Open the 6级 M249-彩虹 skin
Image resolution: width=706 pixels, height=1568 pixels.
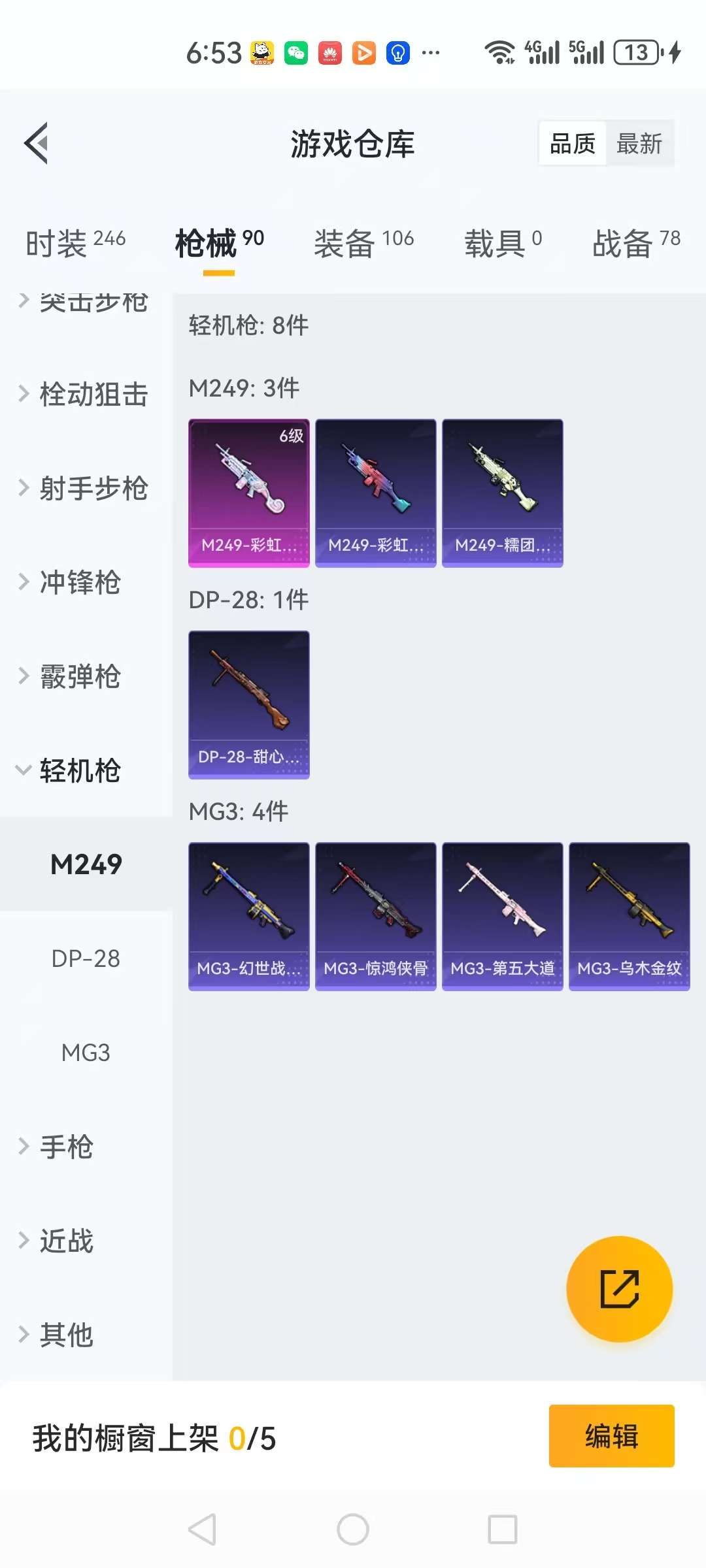248,493
